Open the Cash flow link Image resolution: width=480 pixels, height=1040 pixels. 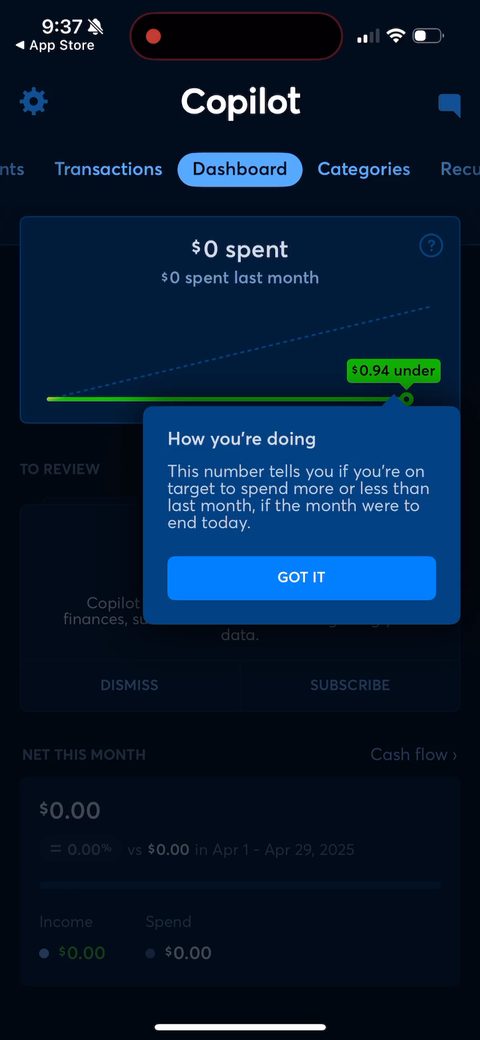click(x=414, y=754)
